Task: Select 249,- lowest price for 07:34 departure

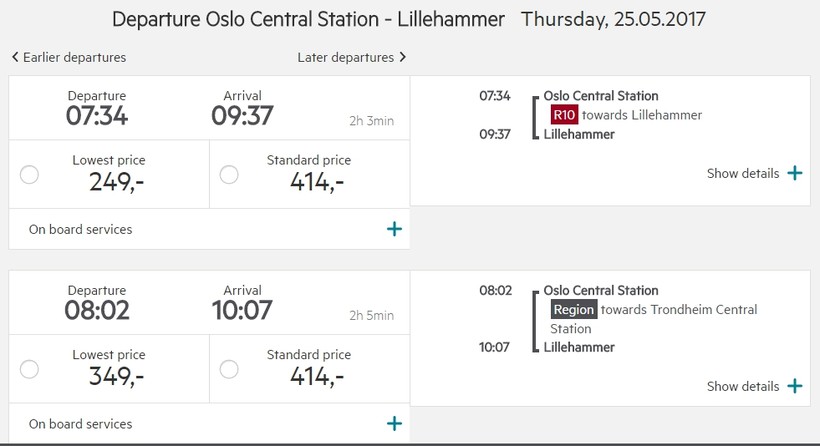Action: click(x=29, y=175)
